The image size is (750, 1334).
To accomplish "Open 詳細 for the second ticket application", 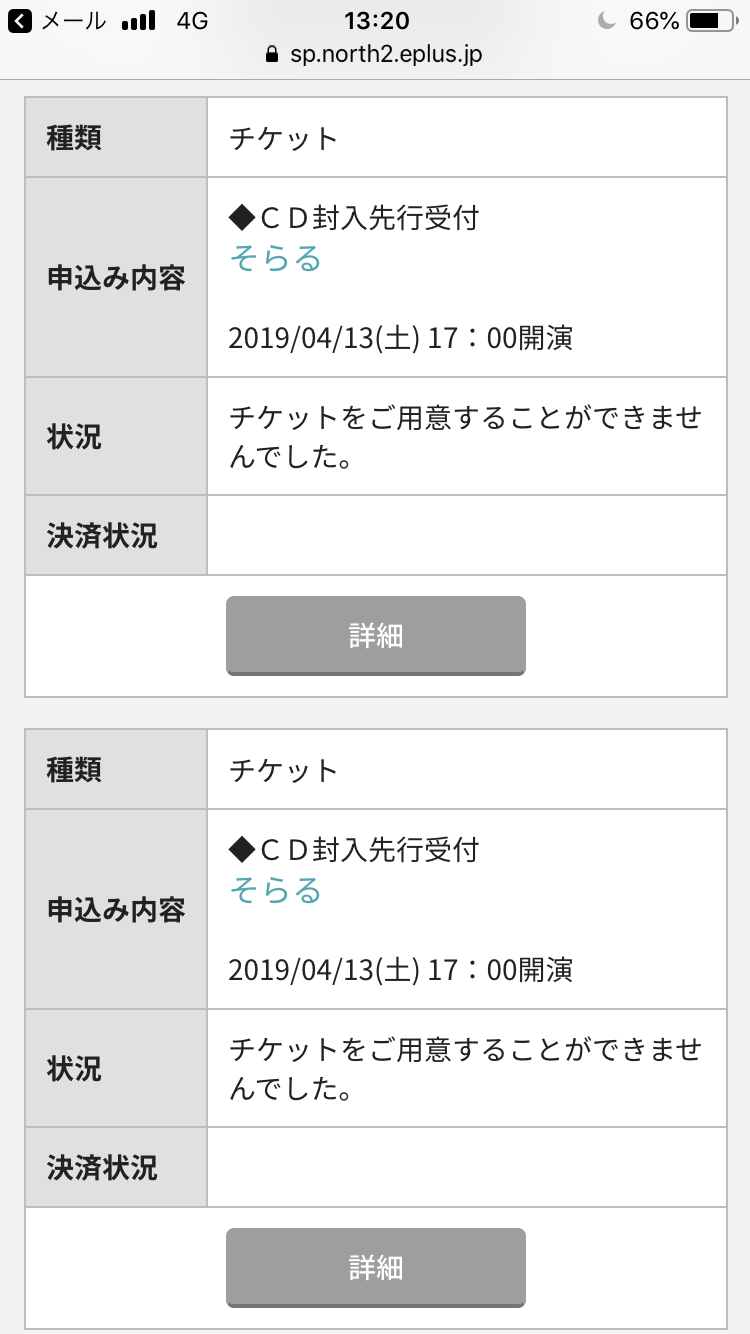I will [375, 1267].
